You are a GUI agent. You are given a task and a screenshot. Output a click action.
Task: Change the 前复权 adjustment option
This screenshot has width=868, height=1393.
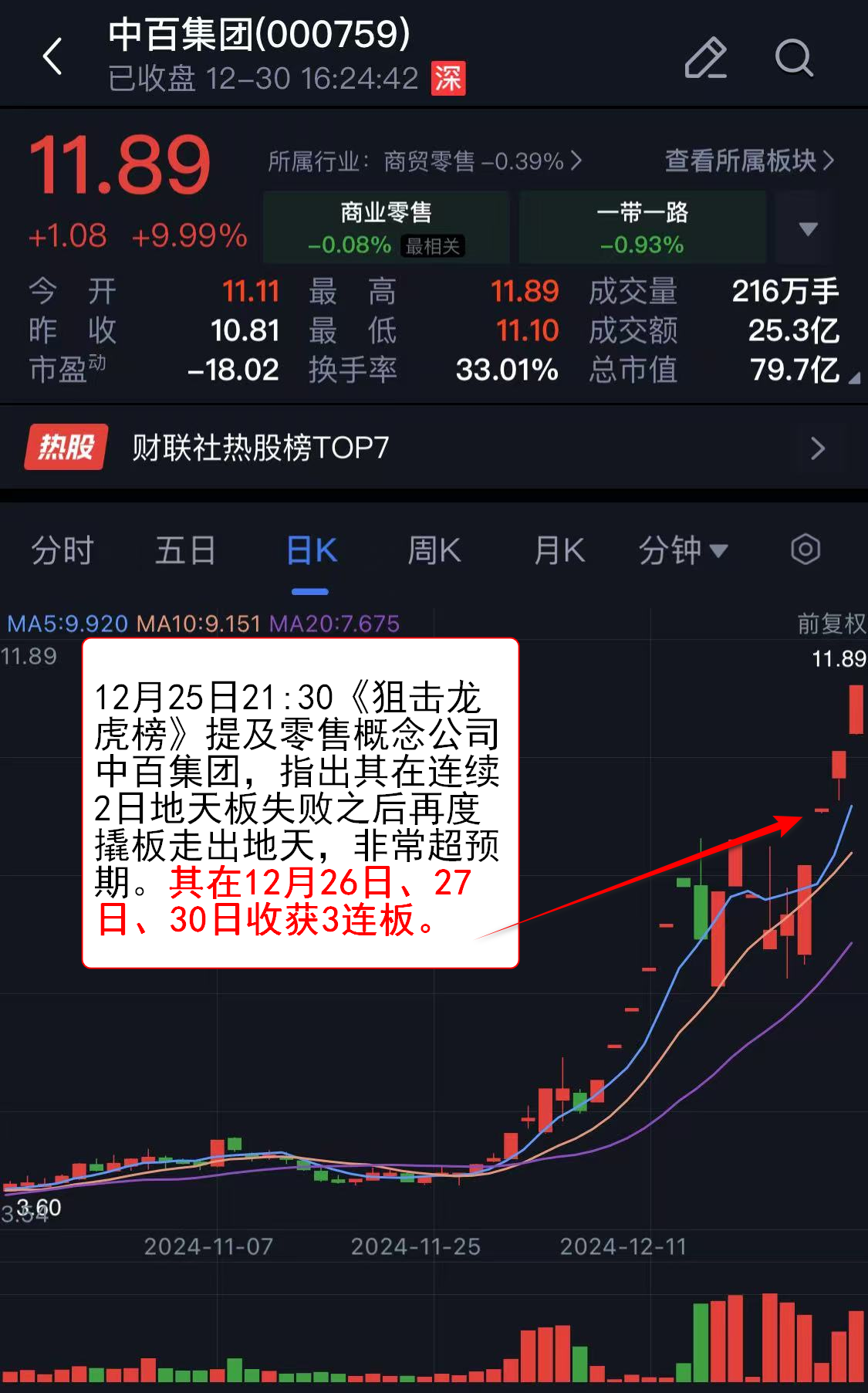click(830, 624)
